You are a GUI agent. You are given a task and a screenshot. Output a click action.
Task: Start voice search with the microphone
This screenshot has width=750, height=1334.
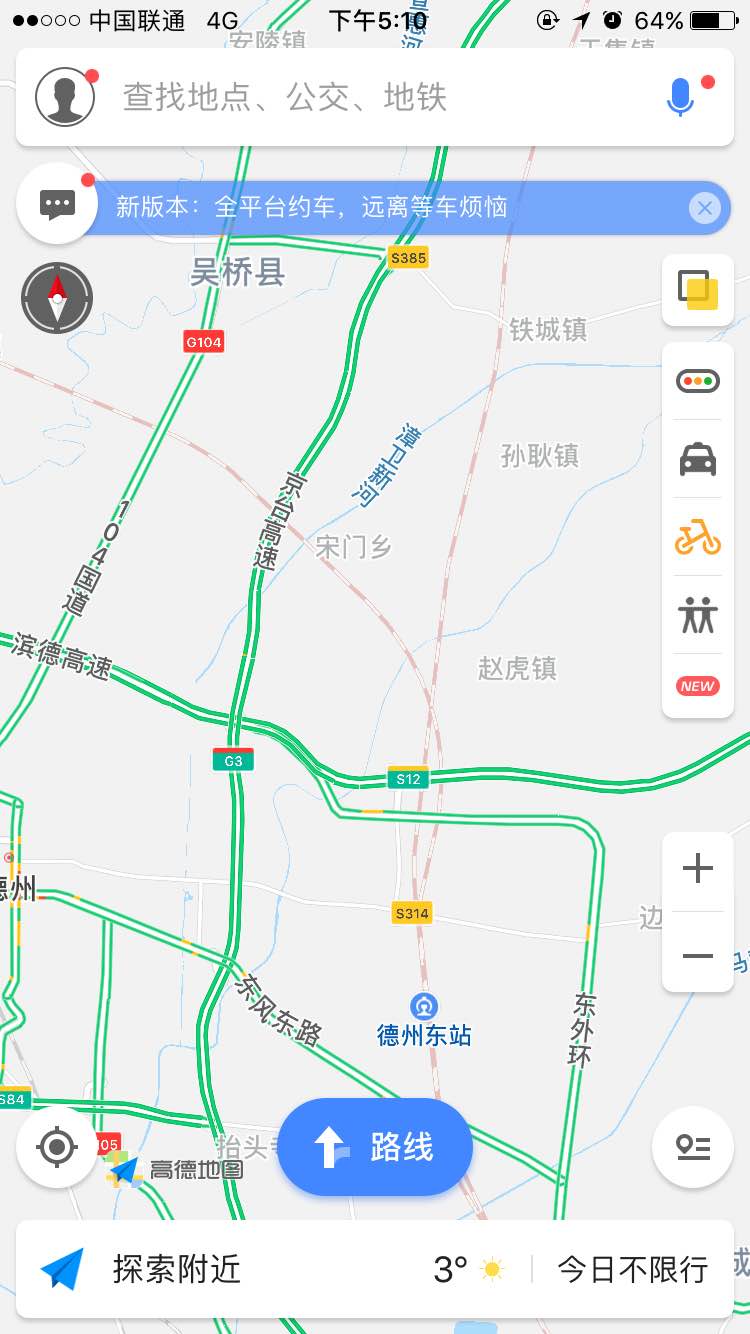pos(680,97)
